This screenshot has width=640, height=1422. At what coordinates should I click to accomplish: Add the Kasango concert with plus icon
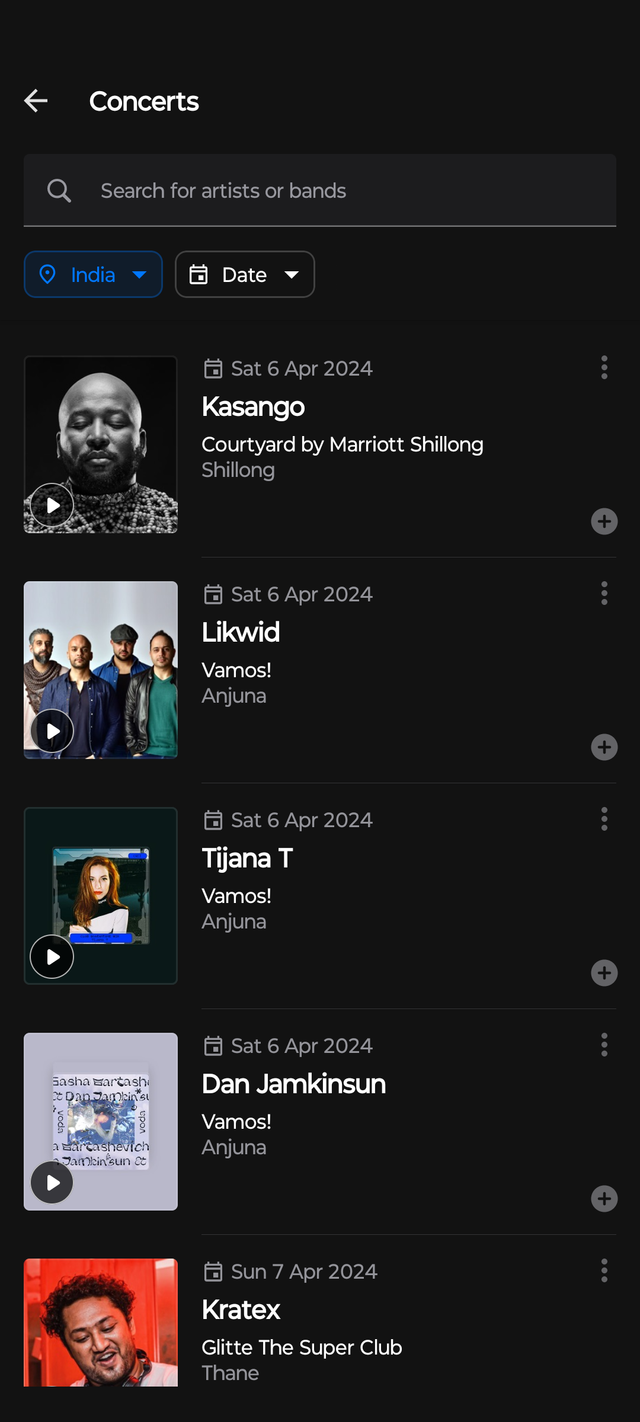[x=604, y=521]
